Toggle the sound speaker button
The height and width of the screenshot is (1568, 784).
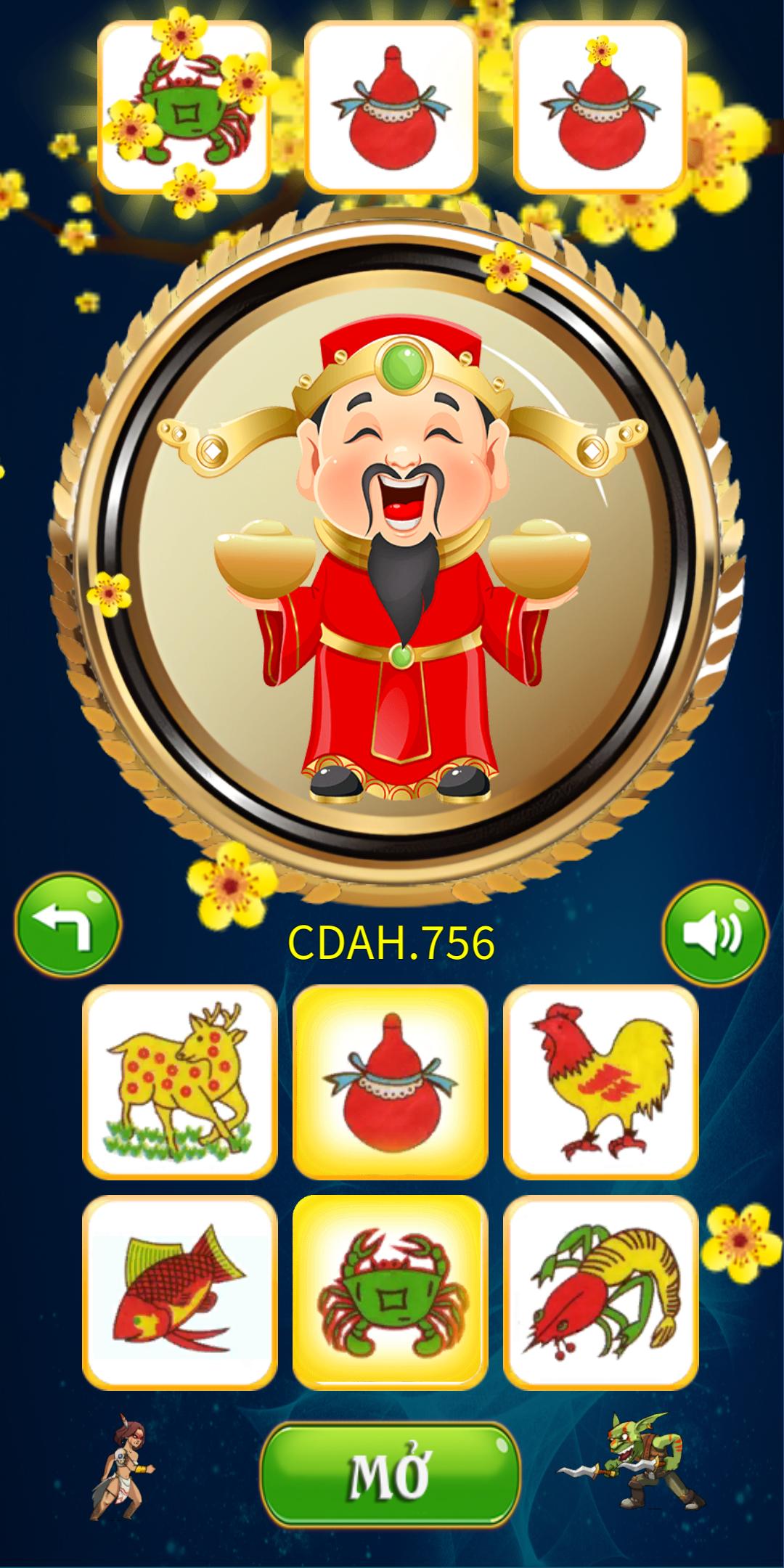[715, 931]
